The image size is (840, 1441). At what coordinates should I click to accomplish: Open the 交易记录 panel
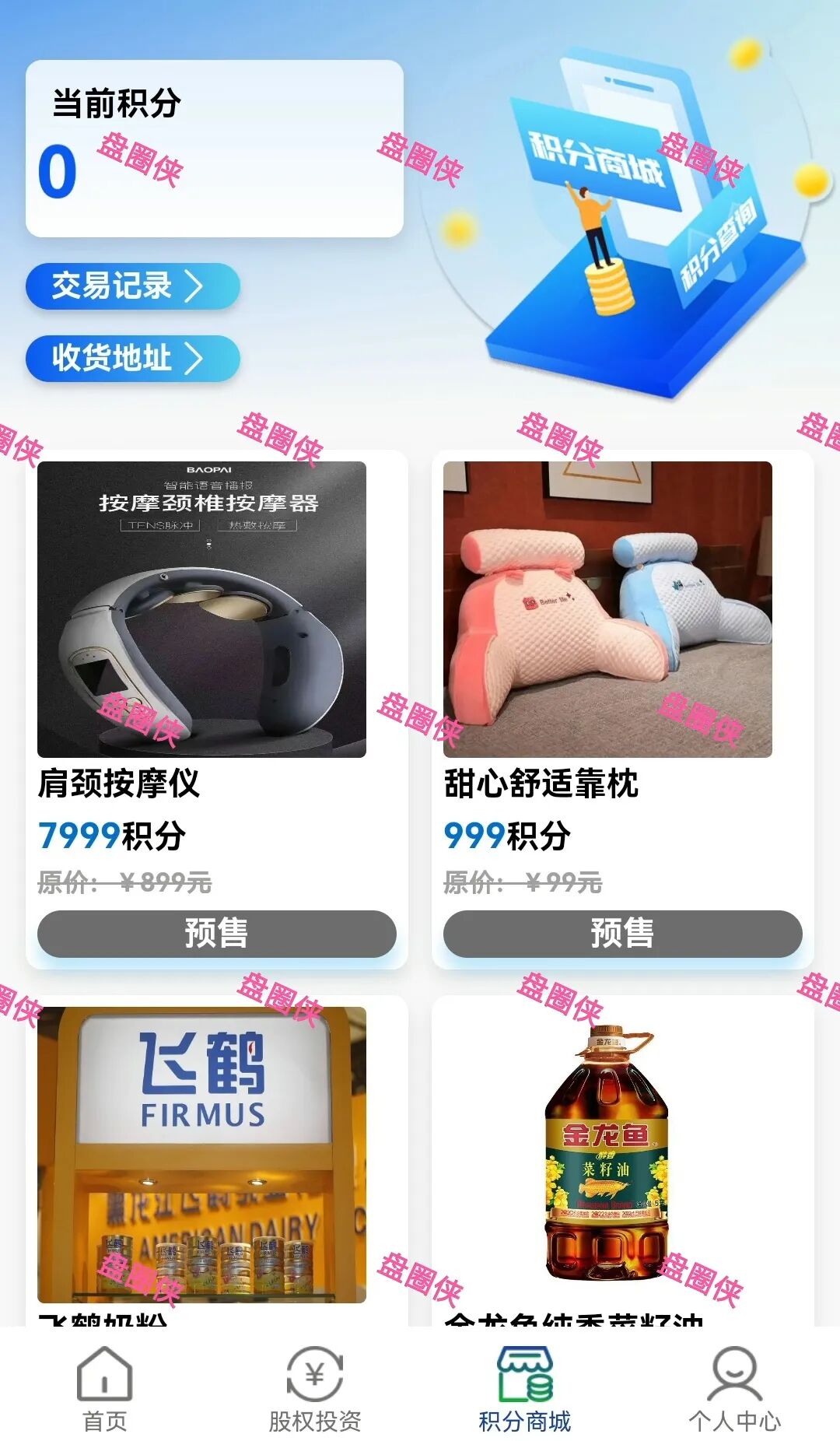coord(132,288)
